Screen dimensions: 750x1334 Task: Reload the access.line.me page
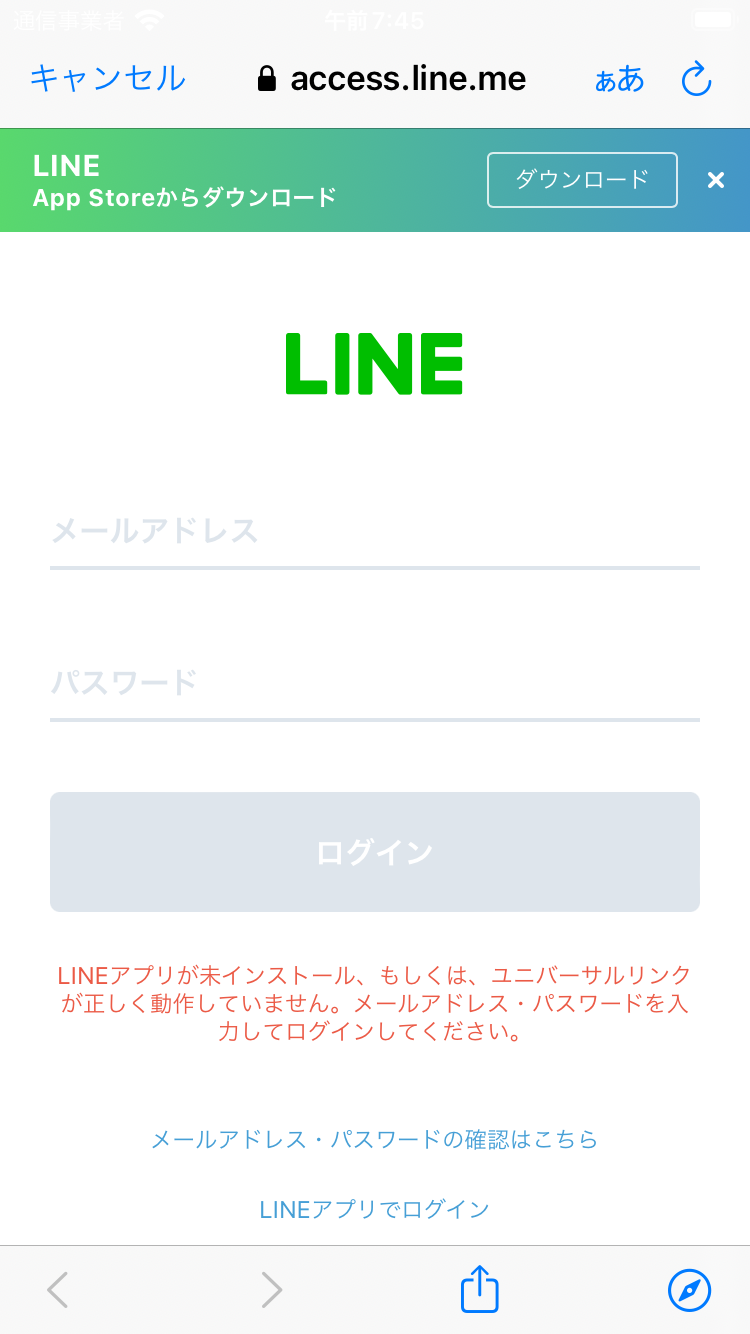696,78
